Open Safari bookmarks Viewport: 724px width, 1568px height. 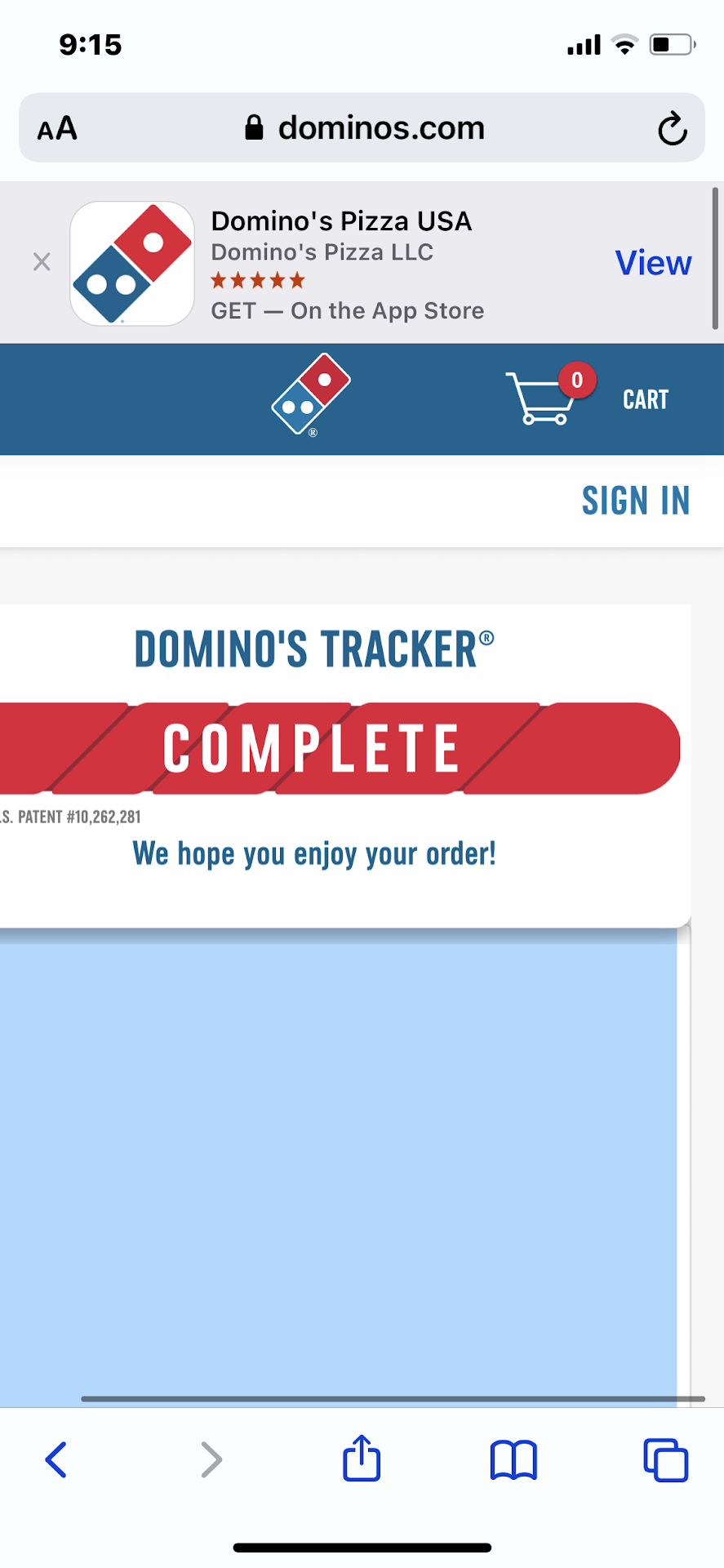pos(513,1459)
